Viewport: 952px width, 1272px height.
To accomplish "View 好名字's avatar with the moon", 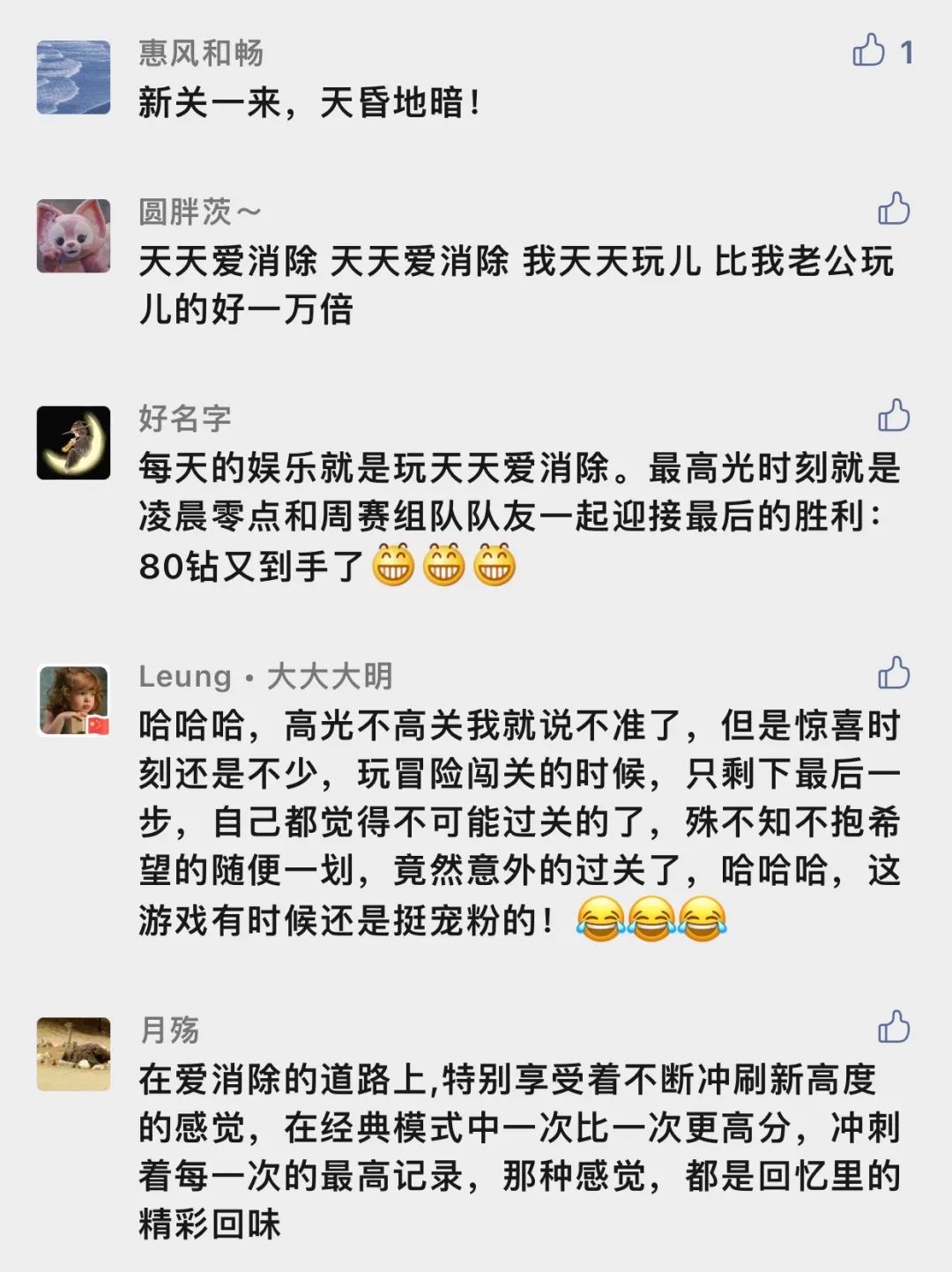I will click(73, 443).
